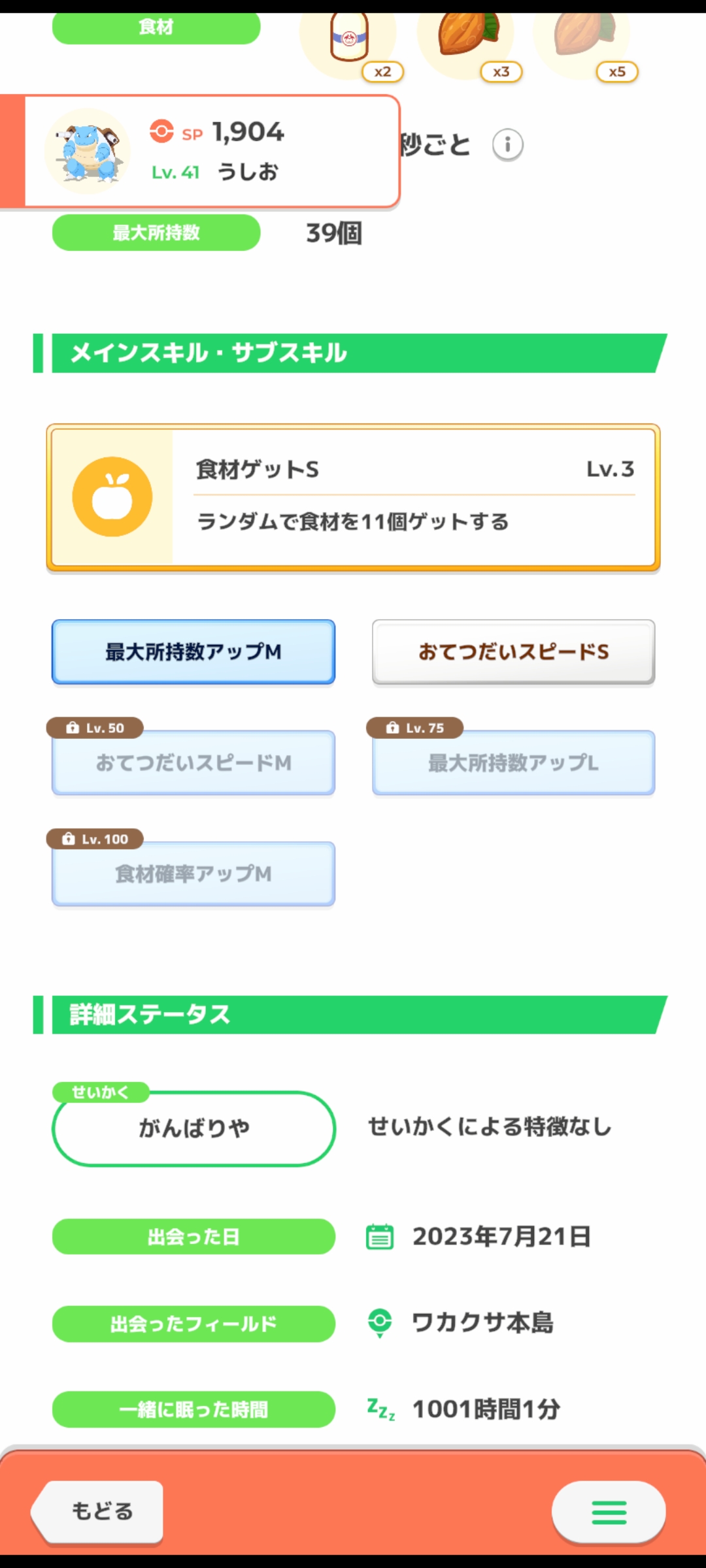The image size is (706, 1568).
Task: Tap the locked Lv.100 食材確率アップM skill
Action: [x=193, y=874]
